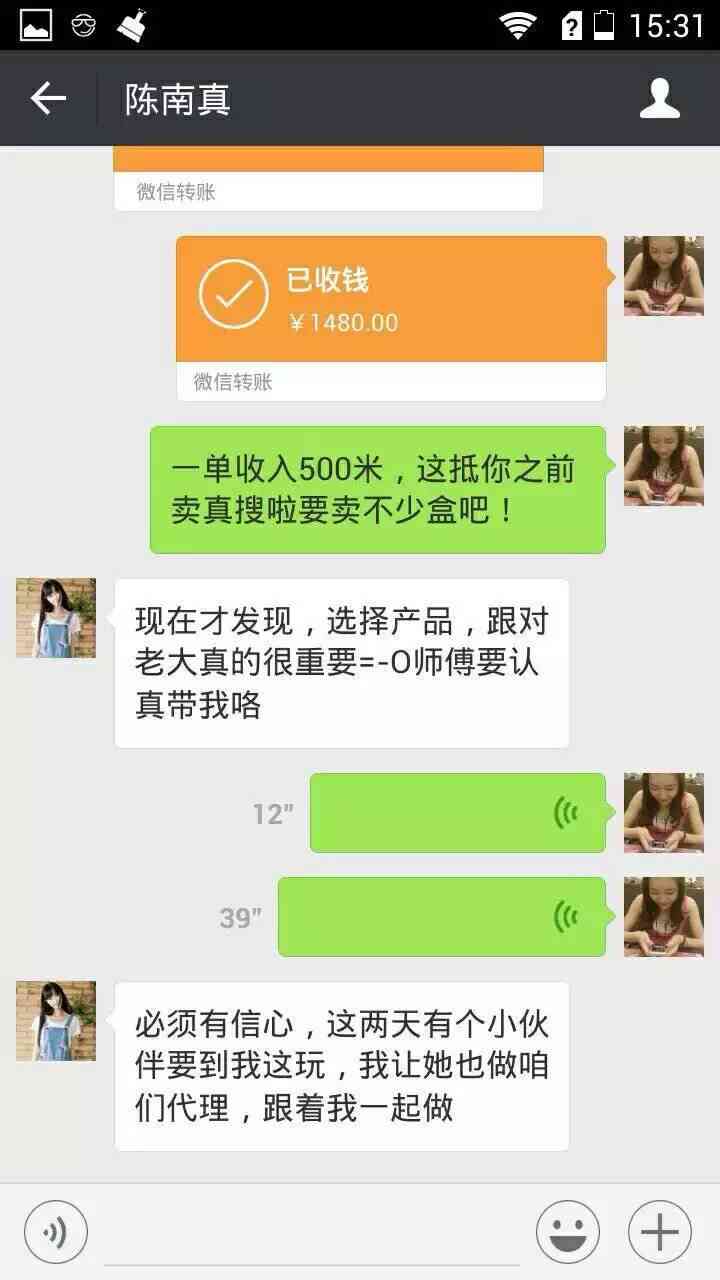Open the emoji sticker panel
This screenshot has height=1280, width=720.
tap(568, 1232)
